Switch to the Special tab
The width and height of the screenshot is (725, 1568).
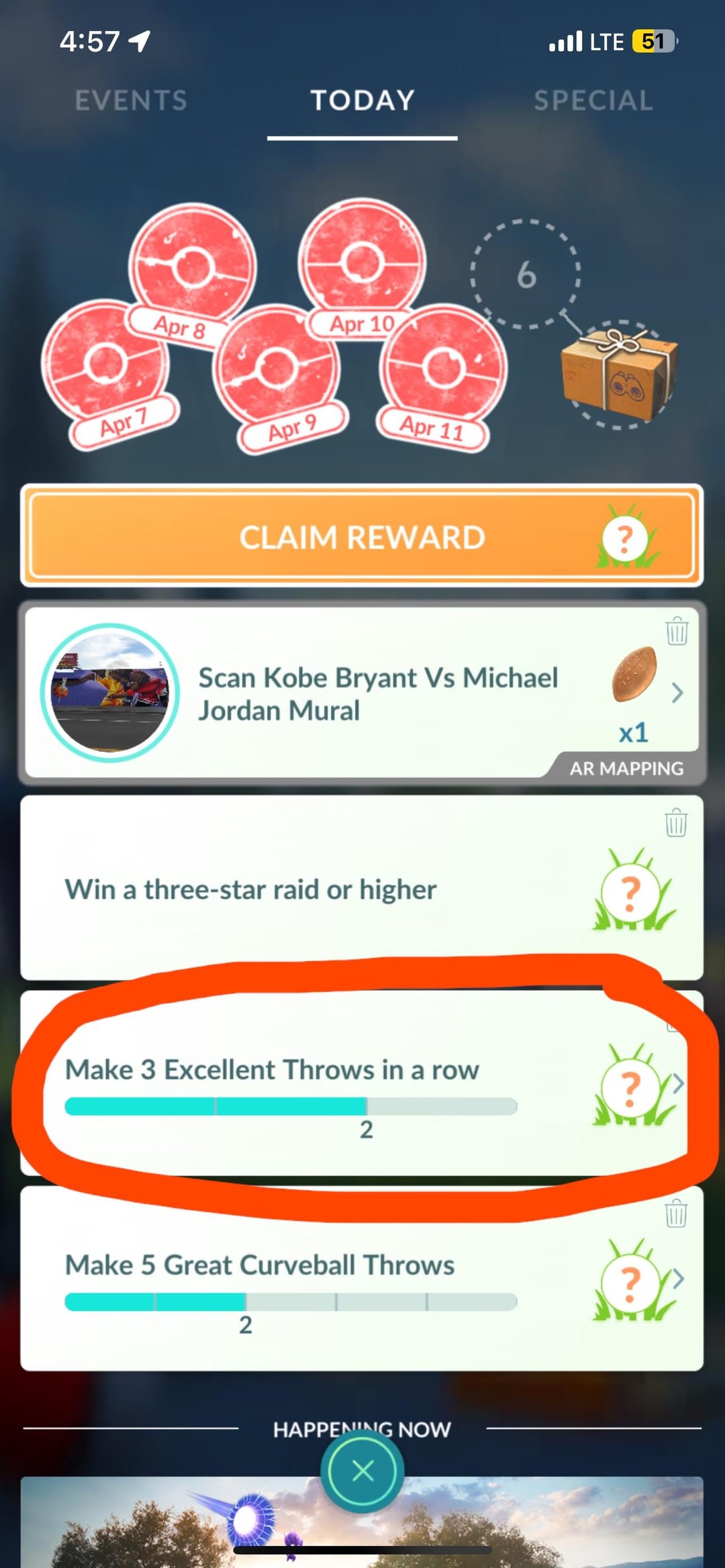593,101
